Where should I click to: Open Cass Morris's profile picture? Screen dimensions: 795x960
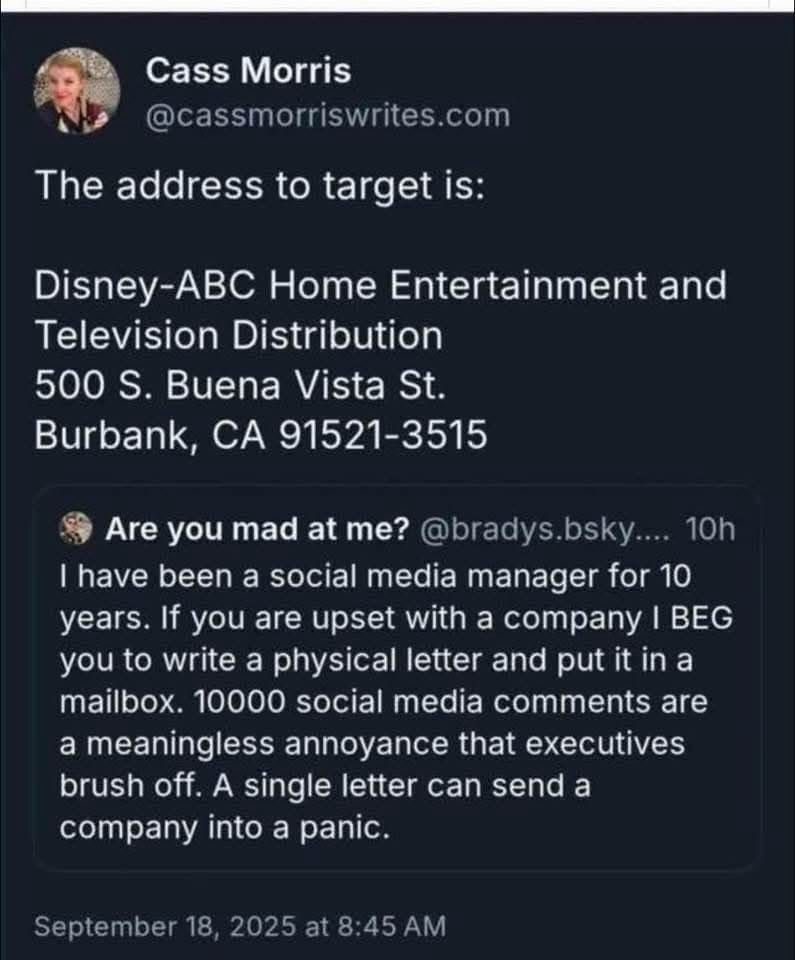pyautogui.click(x=77, y=91)
